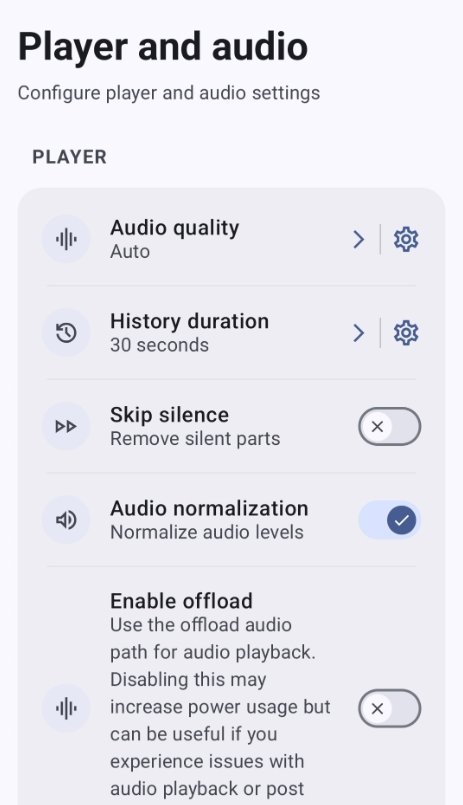Disable Audio normalization
Image resolution: width=463 pixels, height=805 pixels.
pos(390,520)
